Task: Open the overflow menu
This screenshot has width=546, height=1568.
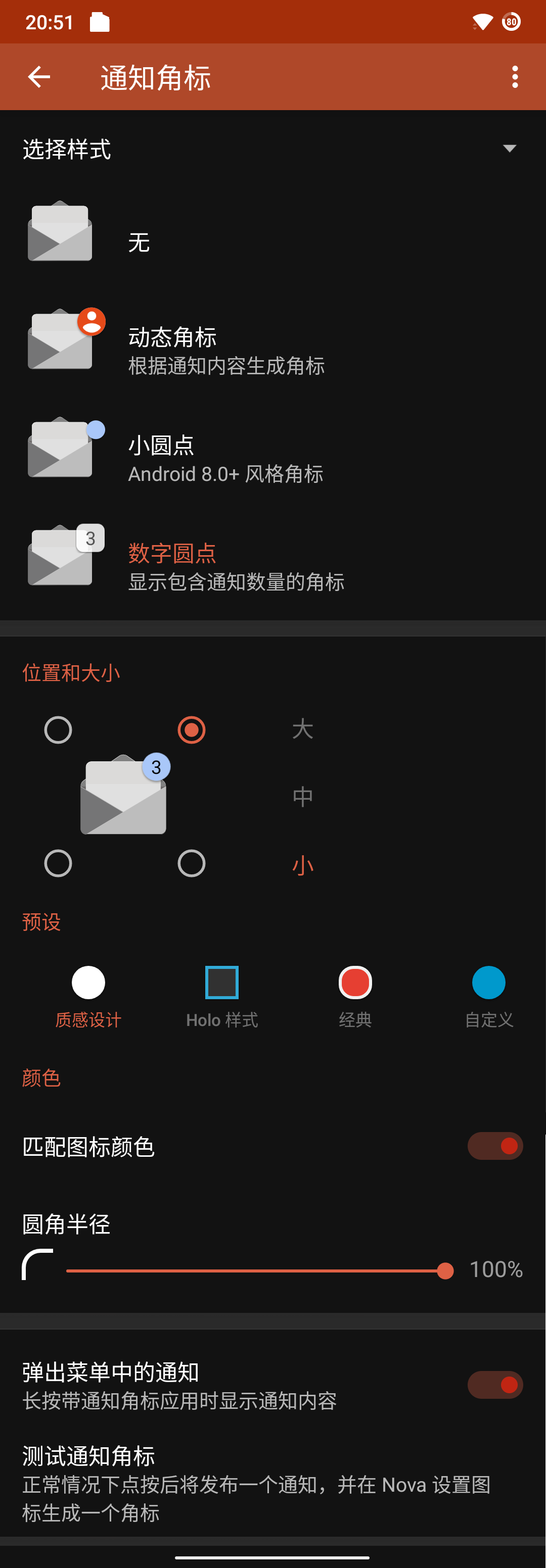Action: click(515, 77)
